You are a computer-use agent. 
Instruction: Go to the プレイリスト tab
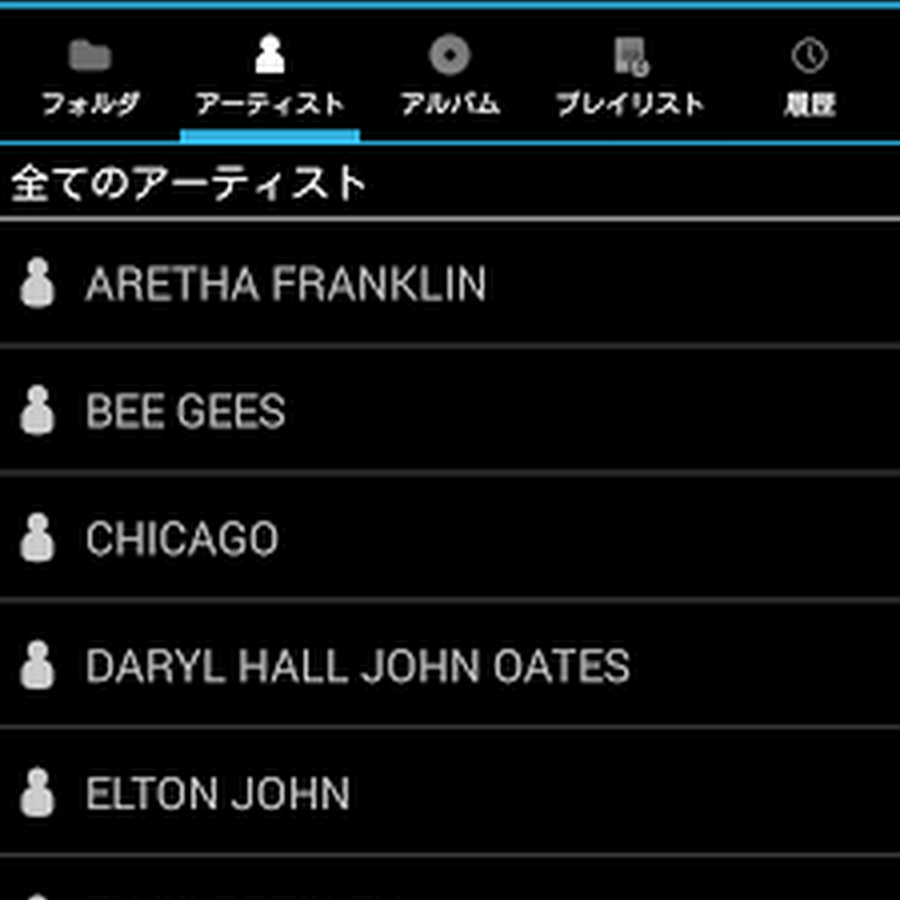pyautogui.click(x=630, y=78)
